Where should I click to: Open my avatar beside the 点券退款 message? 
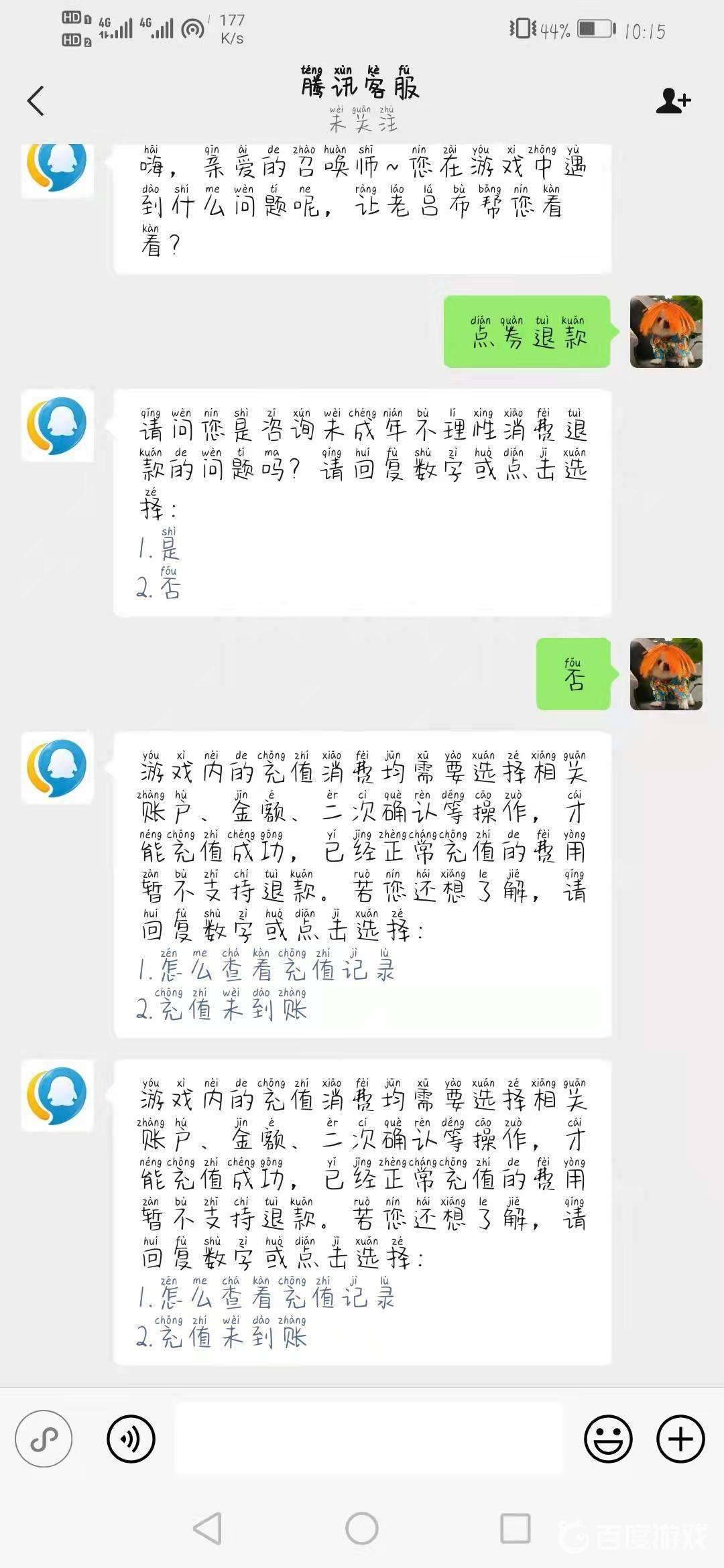(666, 332)
